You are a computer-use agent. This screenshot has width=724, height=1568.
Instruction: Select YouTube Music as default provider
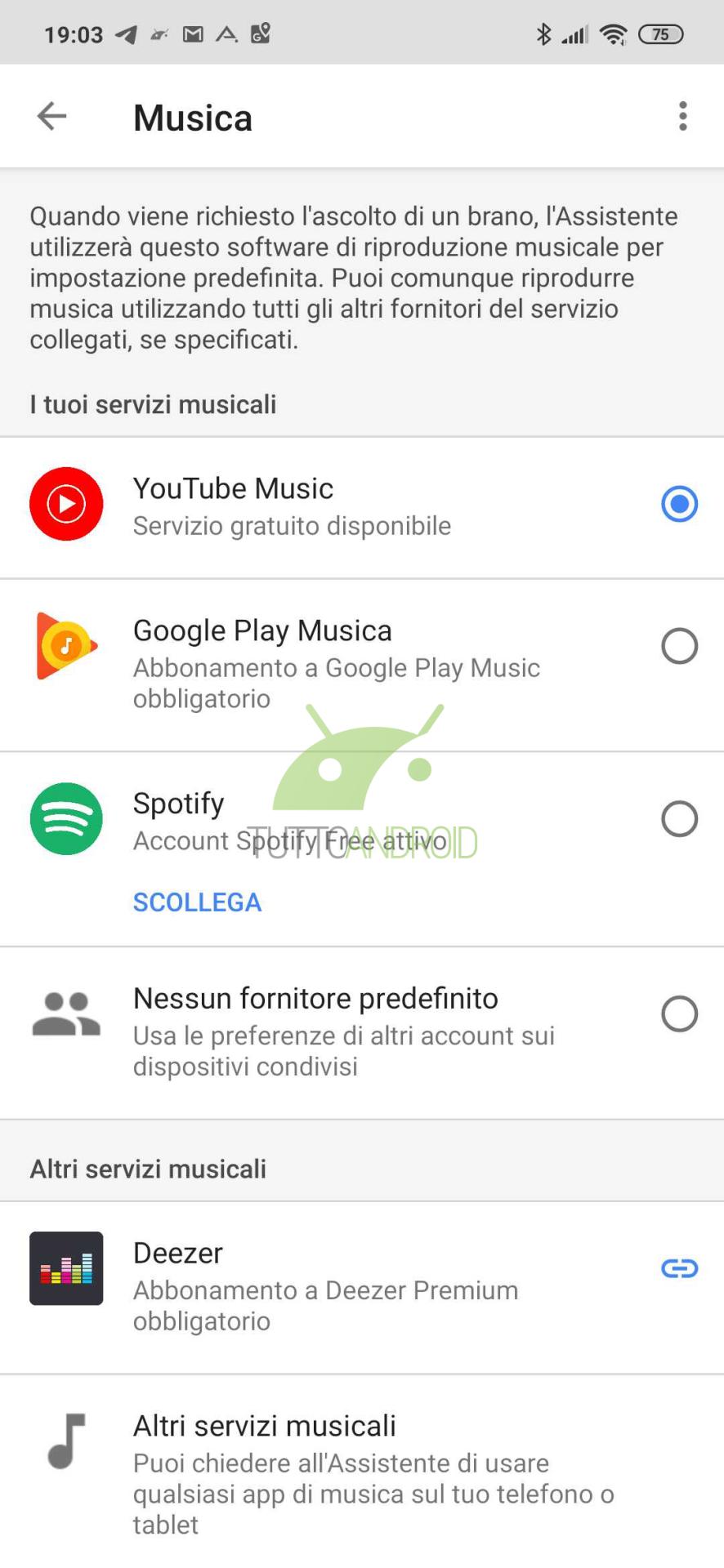coord(679,504)
